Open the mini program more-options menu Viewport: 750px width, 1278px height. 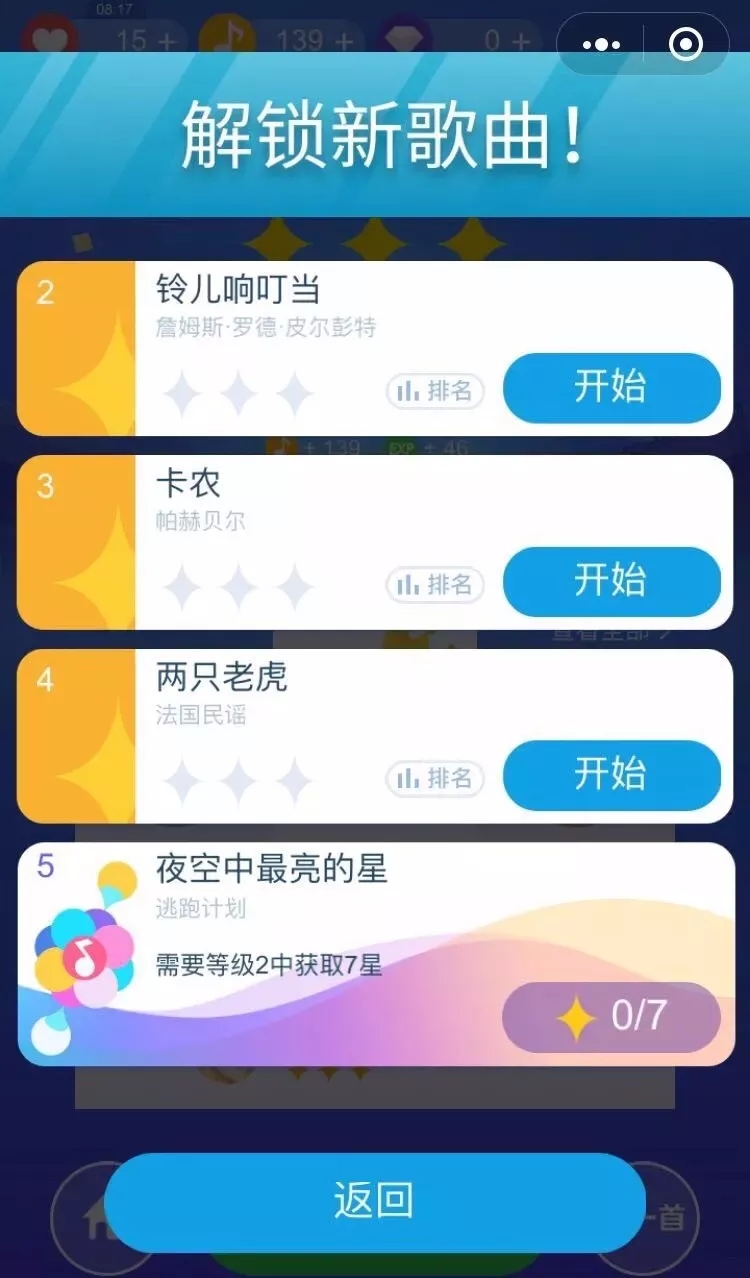point(601,45)
